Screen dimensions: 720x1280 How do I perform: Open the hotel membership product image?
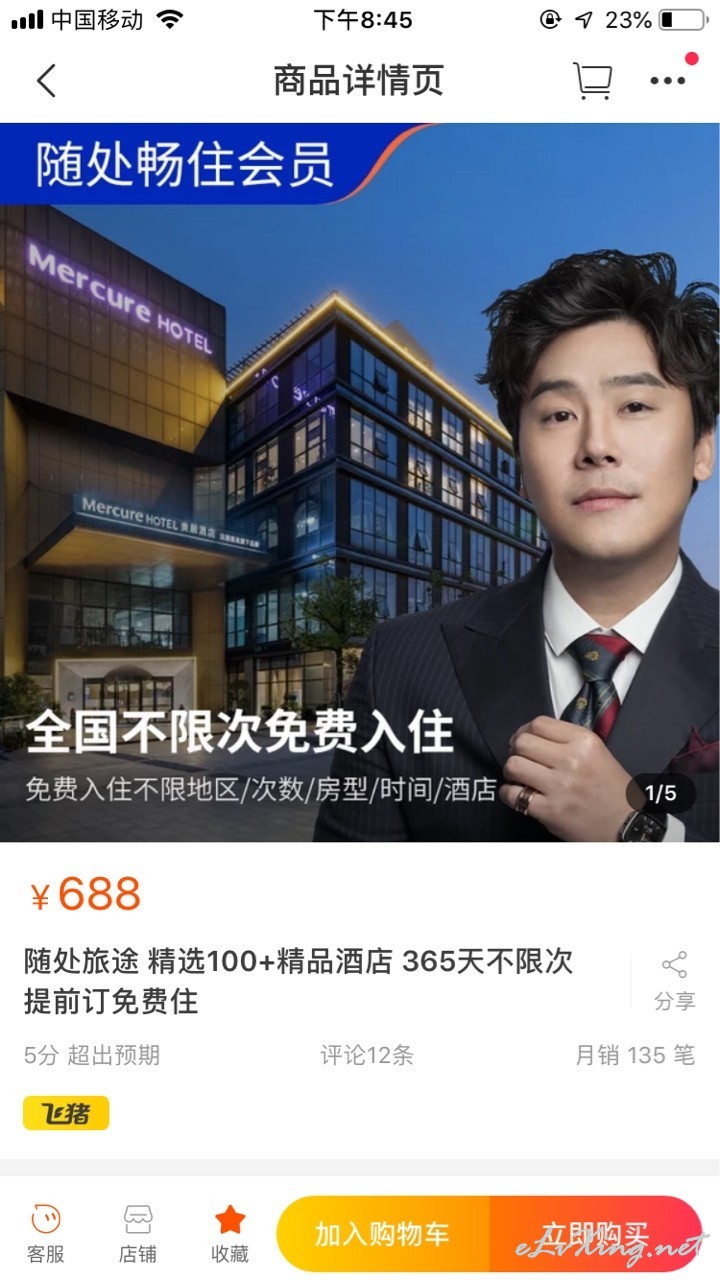pos(360,482)
